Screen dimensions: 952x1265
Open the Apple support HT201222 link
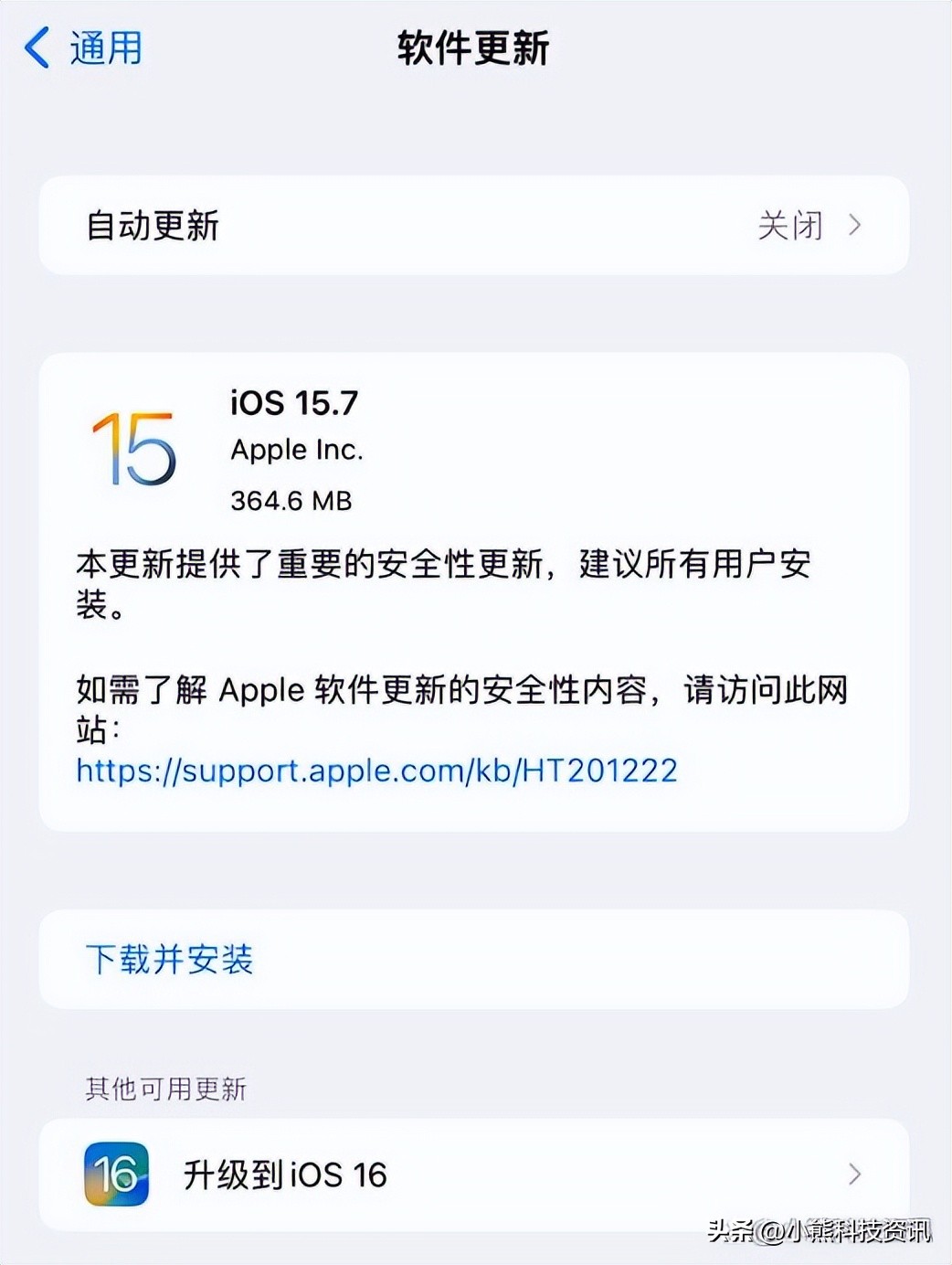(x=375, y=771)
